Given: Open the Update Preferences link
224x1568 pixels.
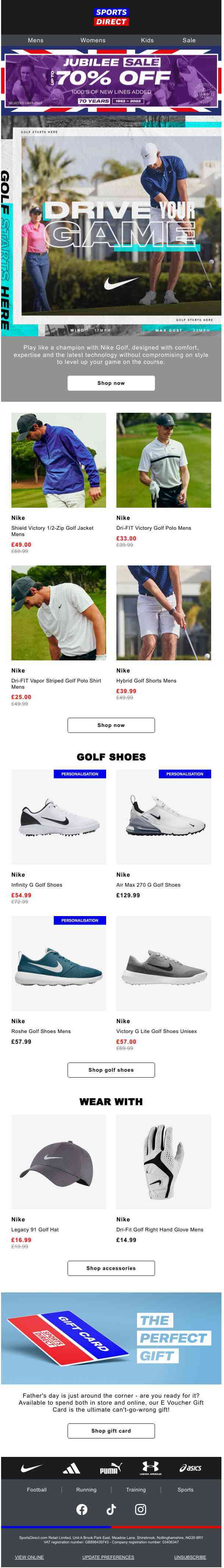Looking at the screenshot, I should point(108,1558).
